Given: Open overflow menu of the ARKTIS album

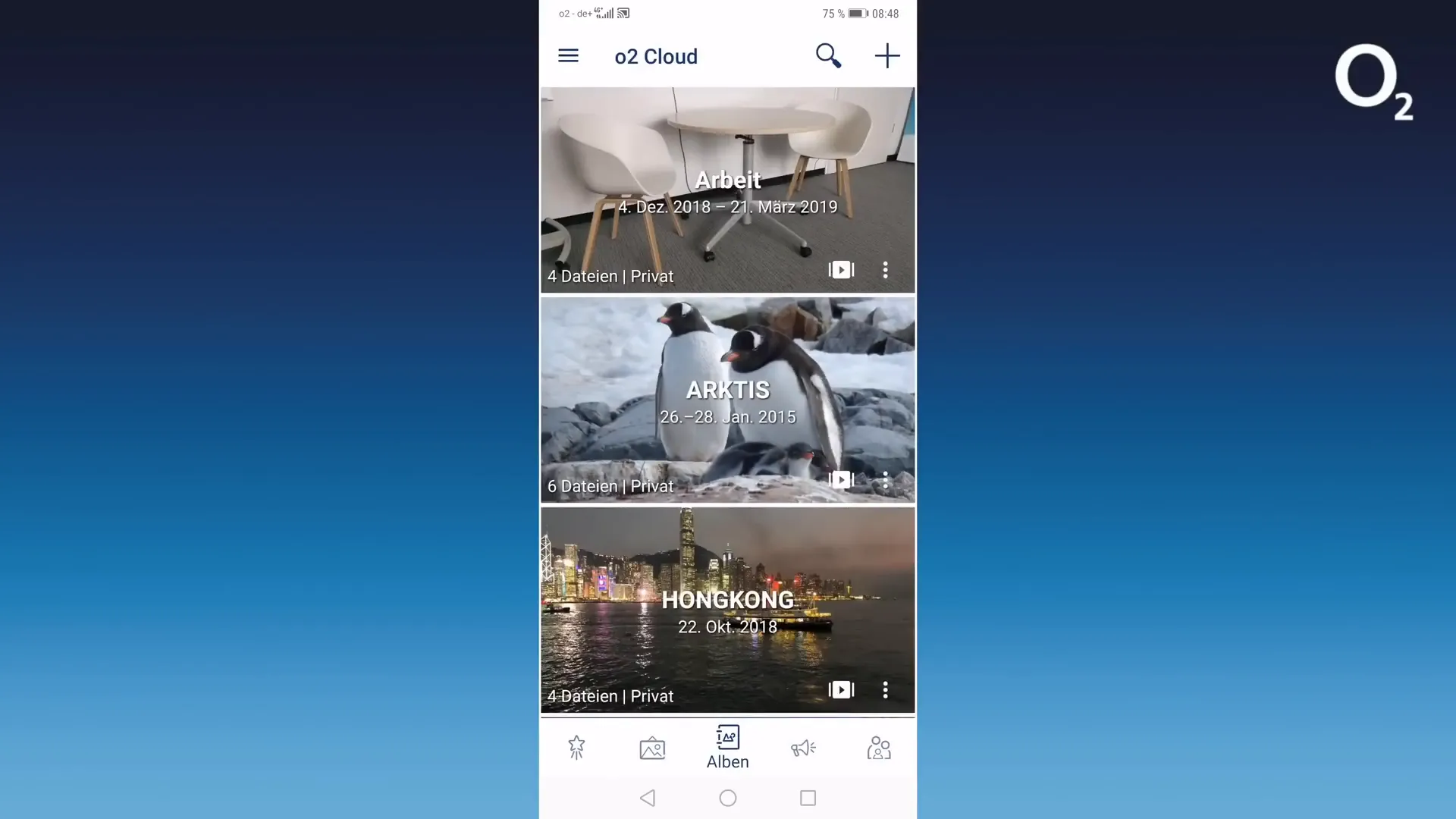Looking at the screenshot, I should coord(885,480).
